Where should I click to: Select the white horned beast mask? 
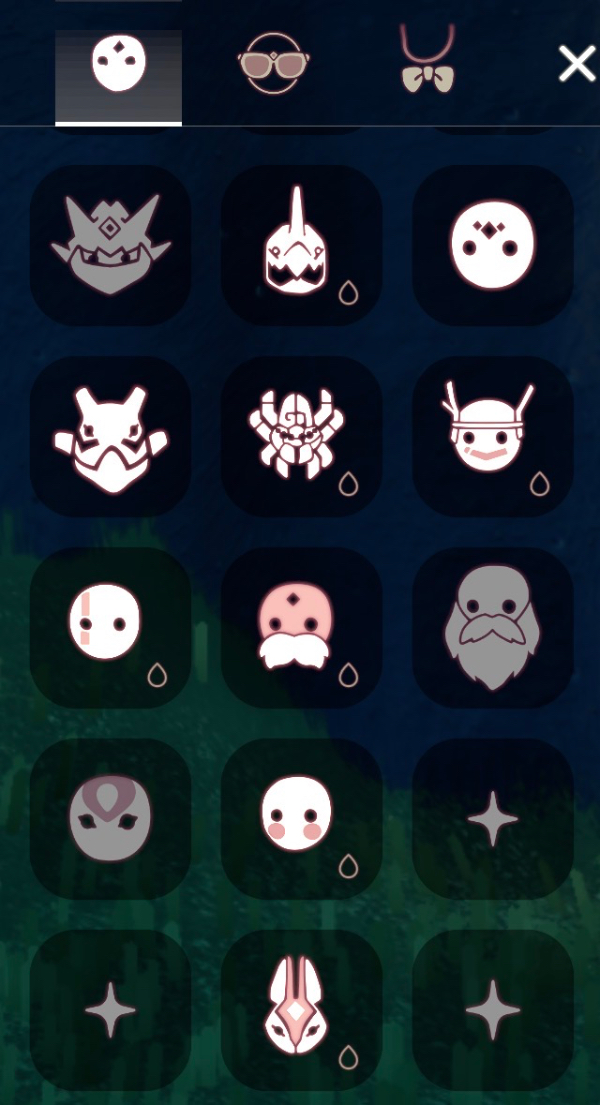pos(110,436)
